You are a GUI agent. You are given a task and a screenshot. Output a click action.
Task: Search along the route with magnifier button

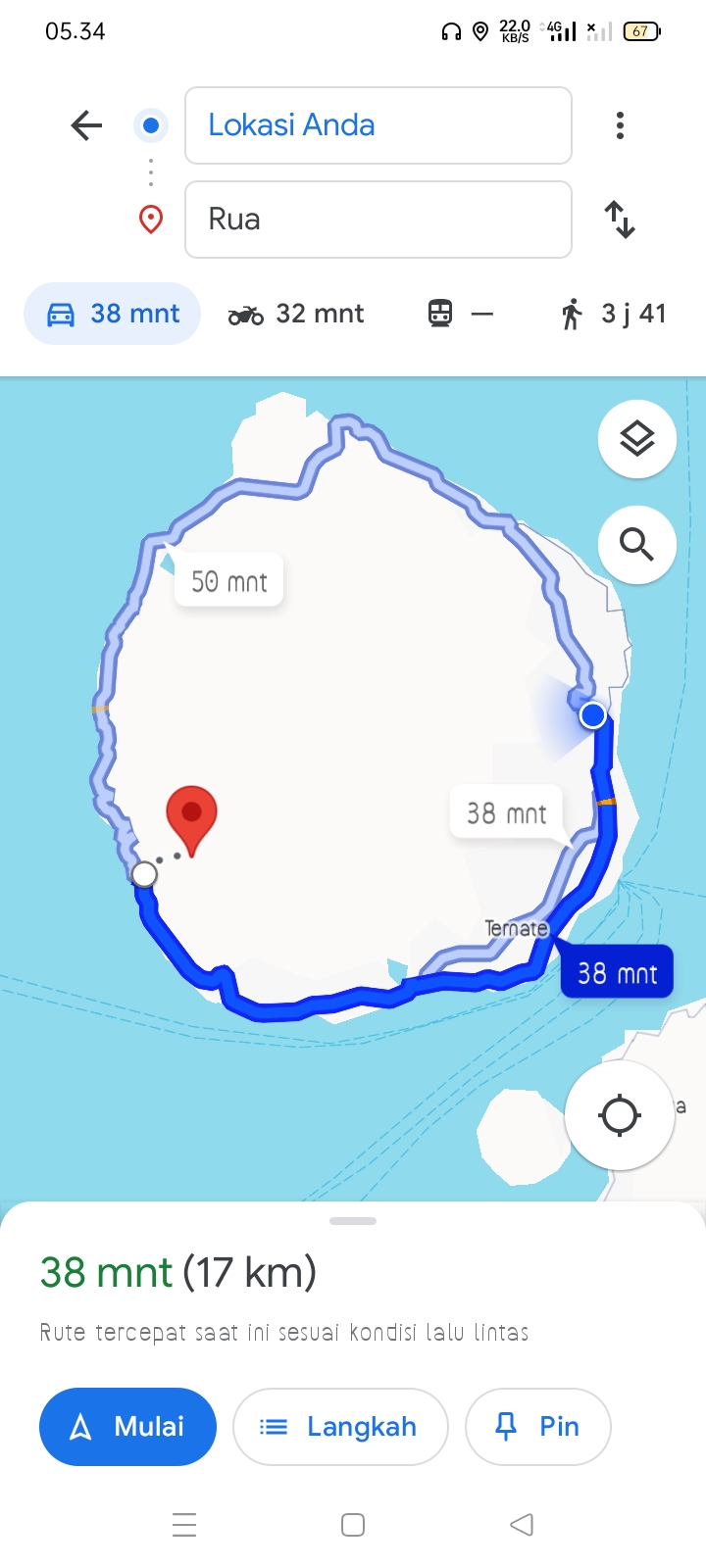637,545
